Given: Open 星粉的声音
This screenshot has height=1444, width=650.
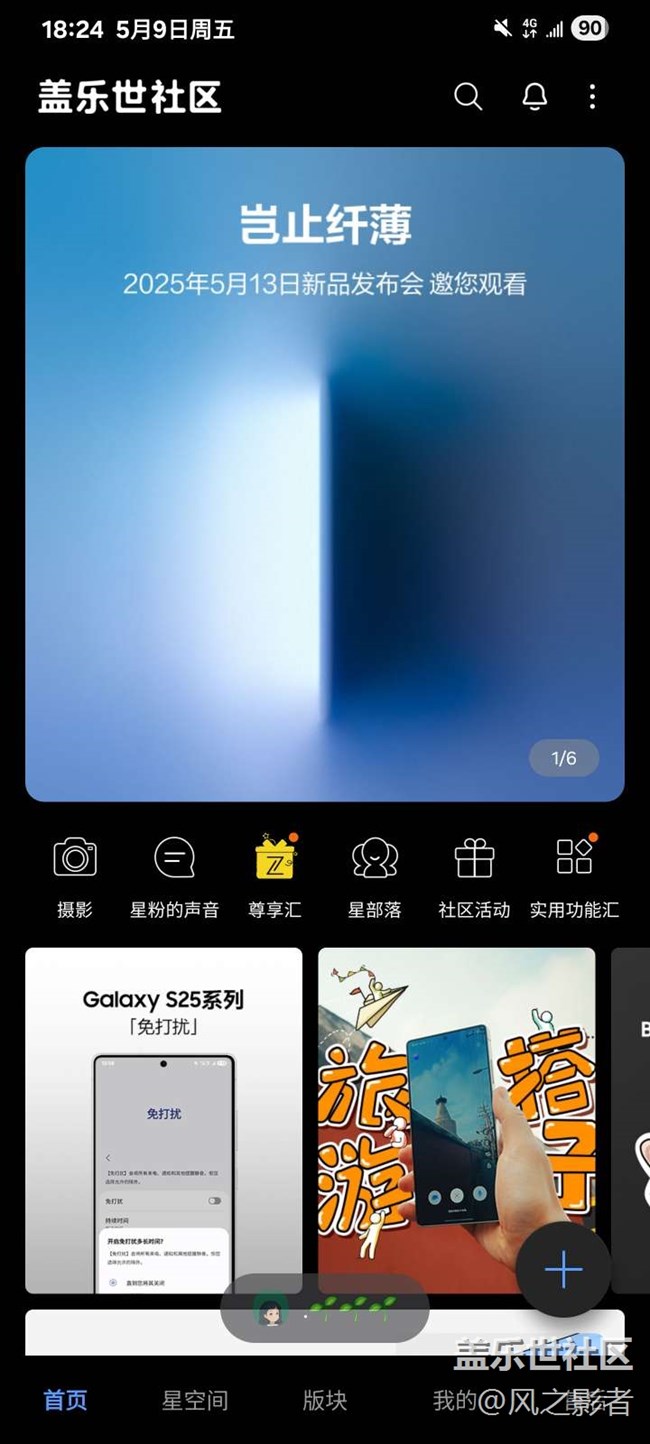Looking at the screenshot, I should tap(175, 876).
